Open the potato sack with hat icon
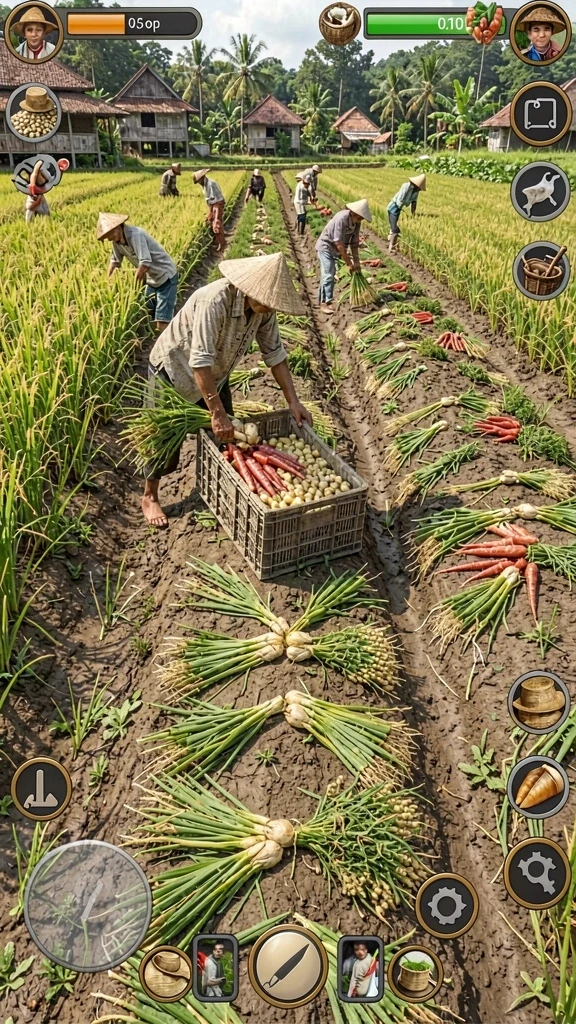This screenshot has height=1024, width=576. (x=34, y=113)
